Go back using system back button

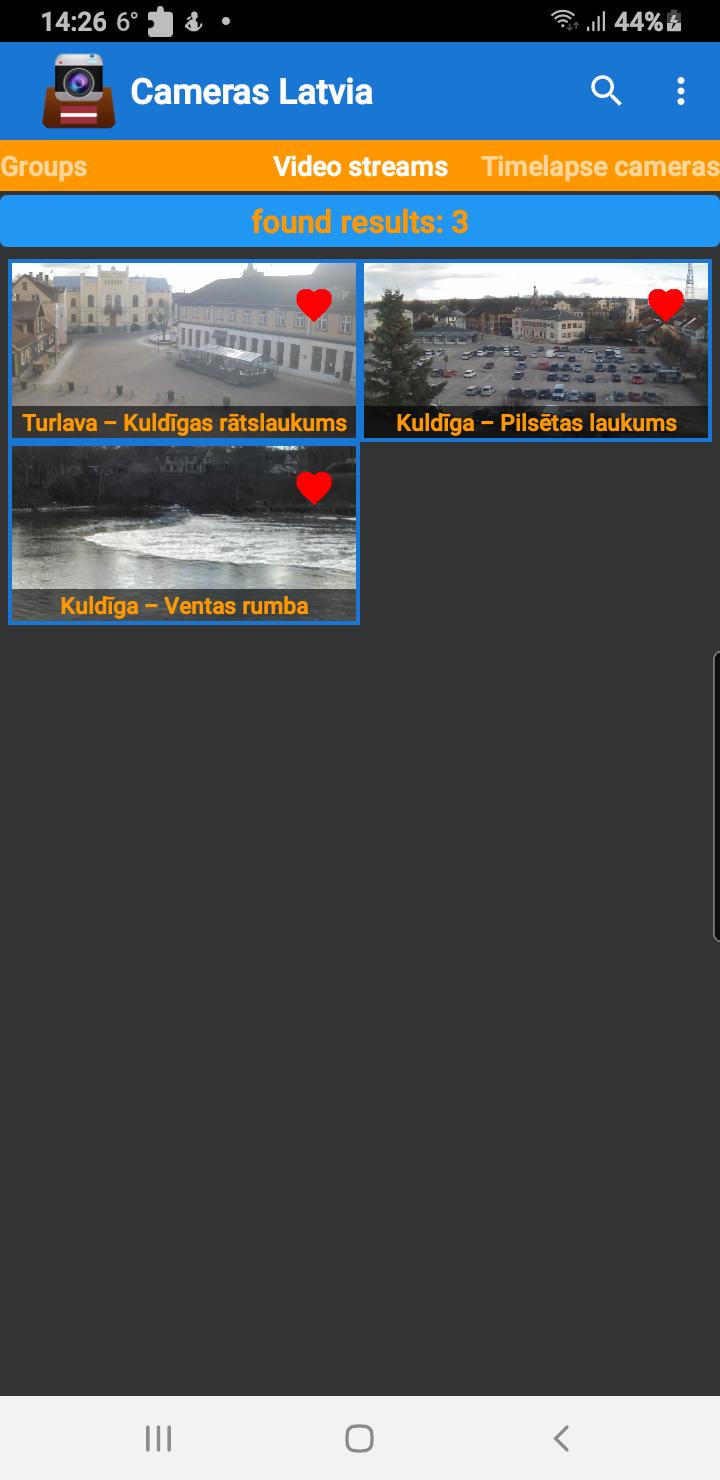pyautogui.click(x=561, y=1438)
